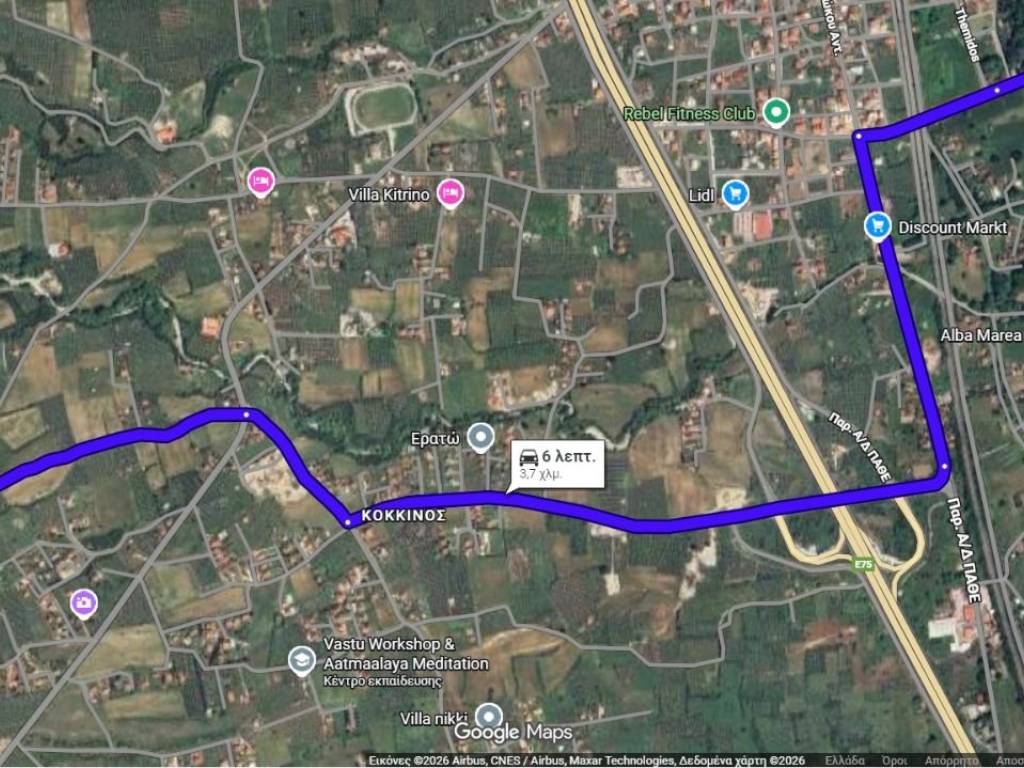Viewport: 1024px width, 768px height.
Task: Open the Ερατώ place marker
Action: click(x=482, y=436)
